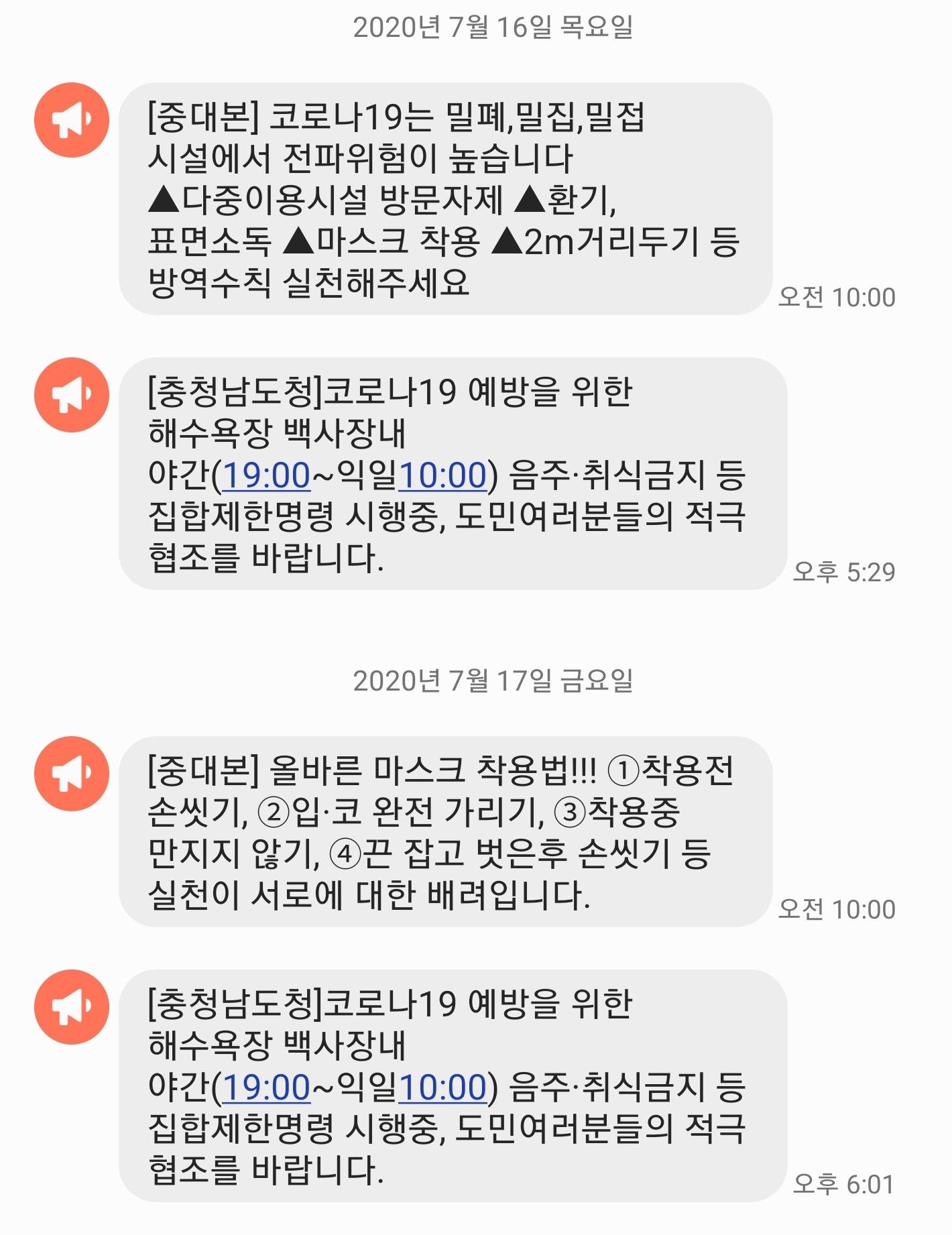Open the 10:00 link in the 오후 6:01 message
The image size is (952, 1235).
[x=442, y=1087]
